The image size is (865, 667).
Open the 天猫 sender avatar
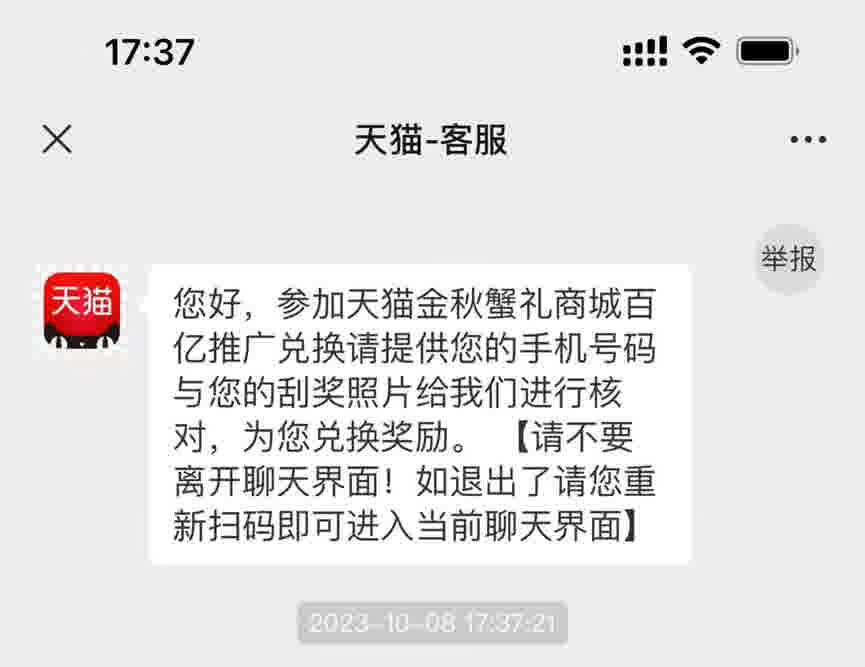[82, 311]
